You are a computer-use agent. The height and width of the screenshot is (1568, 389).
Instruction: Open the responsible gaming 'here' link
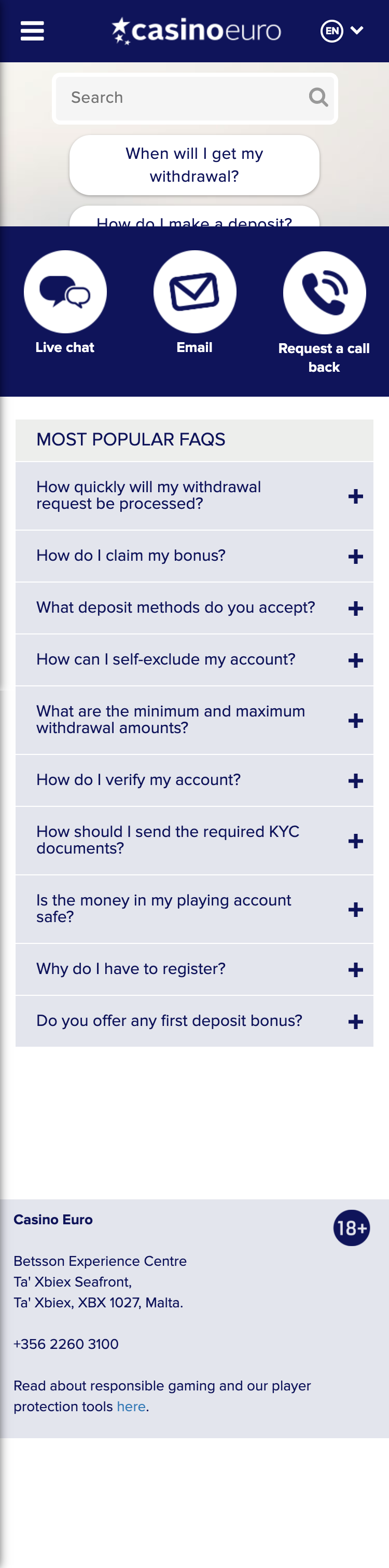pos(131,1406)
